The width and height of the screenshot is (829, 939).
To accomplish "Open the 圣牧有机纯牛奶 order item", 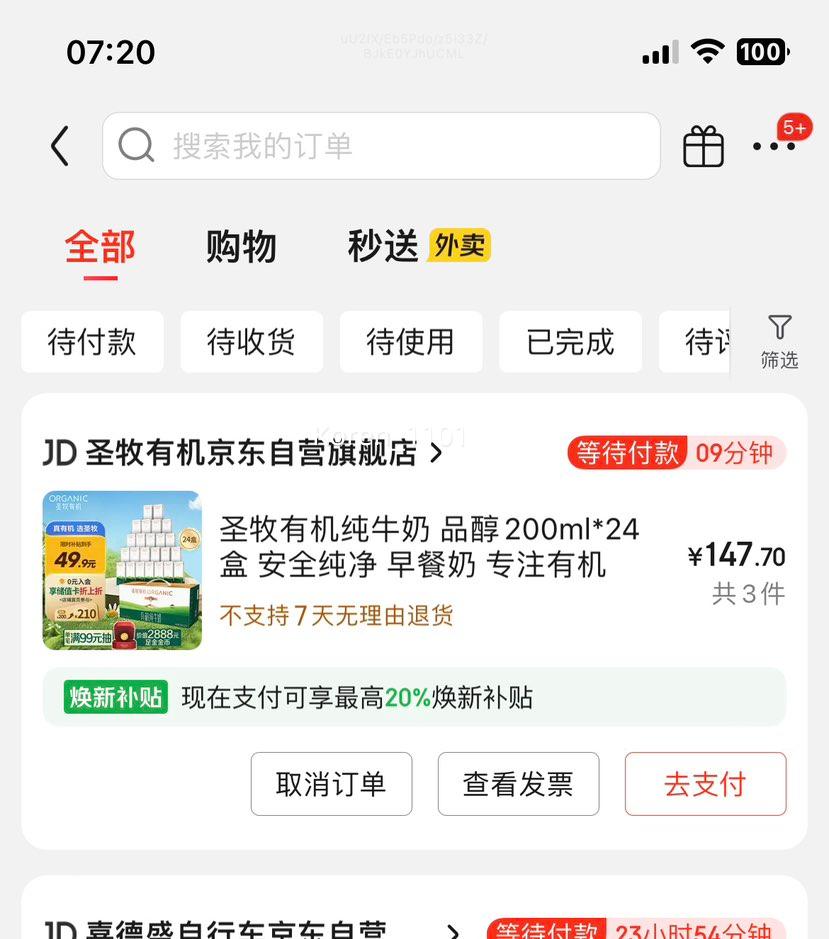I will pyautogui.click(x=430, y=547).
